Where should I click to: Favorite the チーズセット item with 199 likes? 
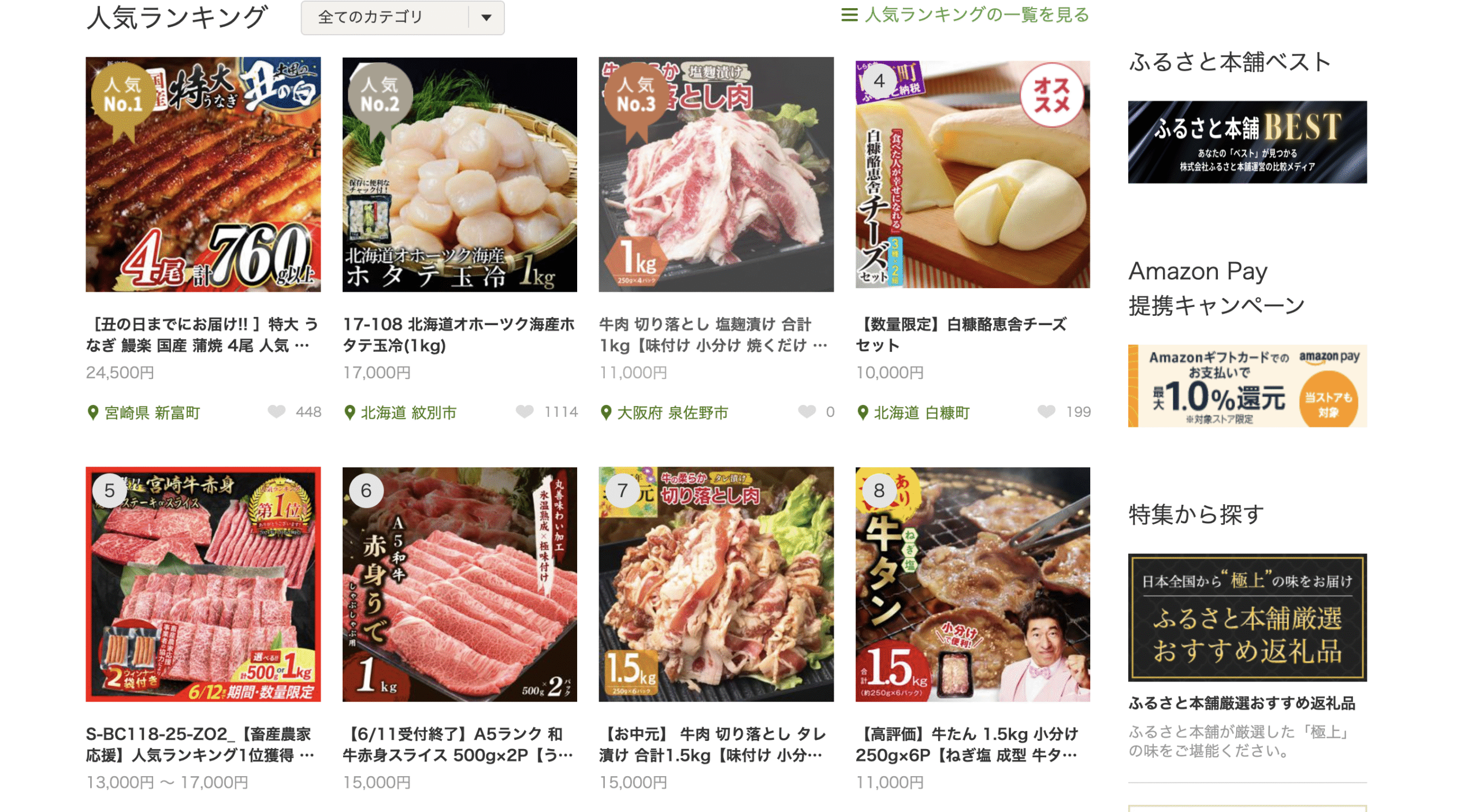point(1046,411)
